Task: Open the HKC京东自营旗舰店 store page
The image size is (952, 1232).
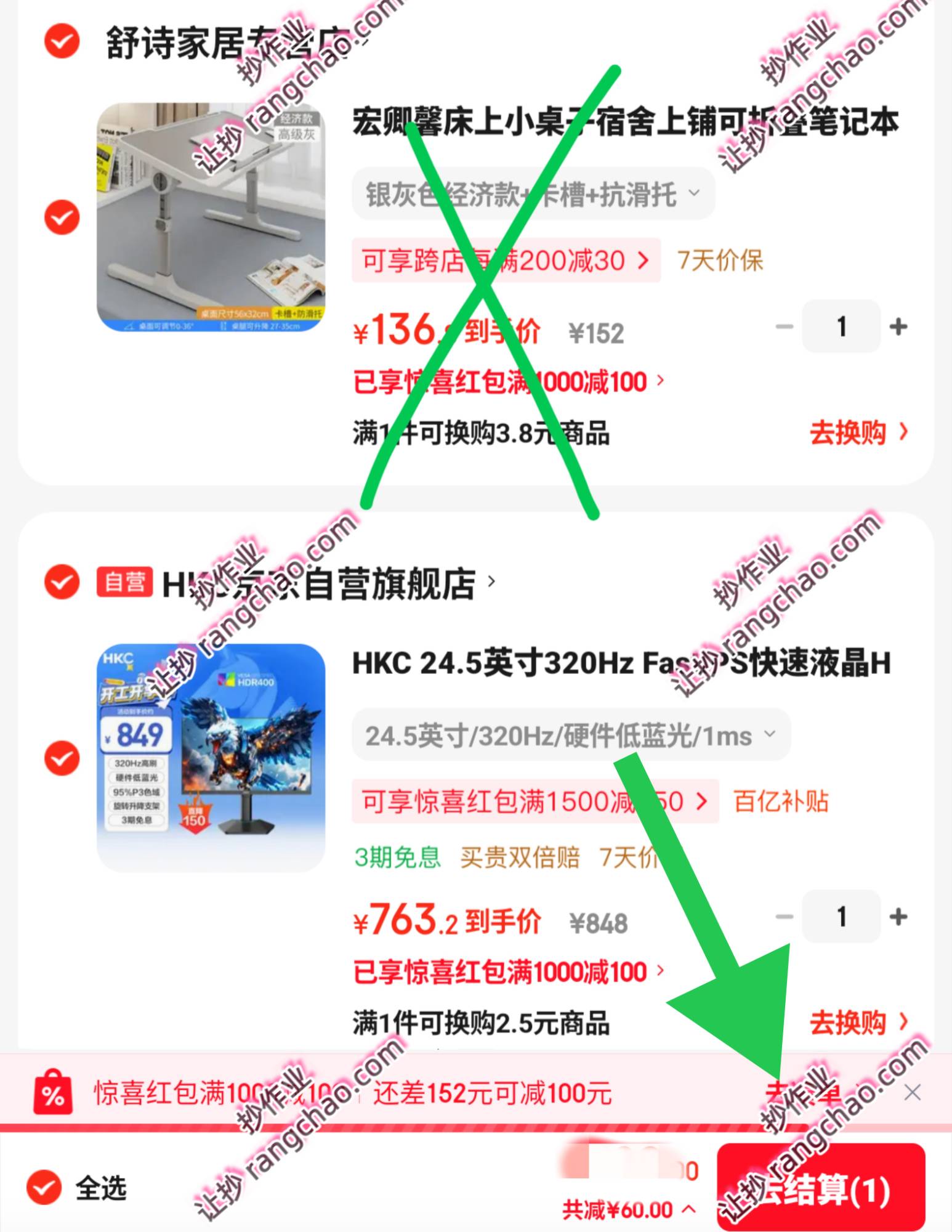Action: pyautogui.click(x=326, y=583)
